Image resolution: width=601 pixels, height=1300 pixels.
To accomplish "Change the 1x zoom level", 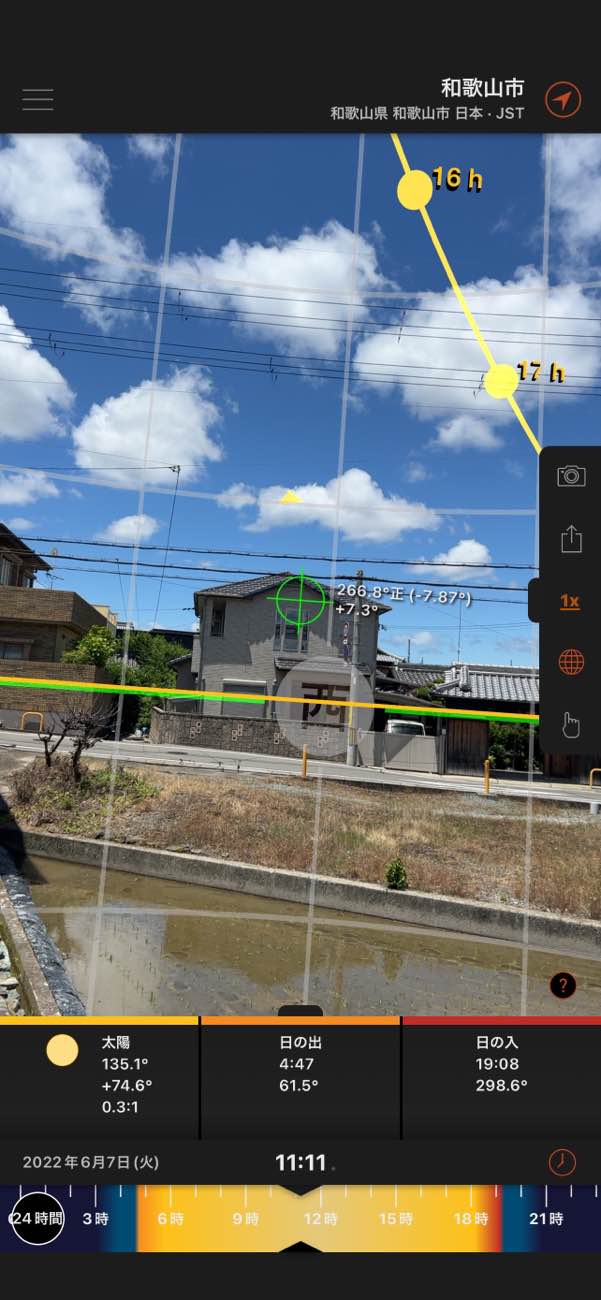I will (570, 601).
